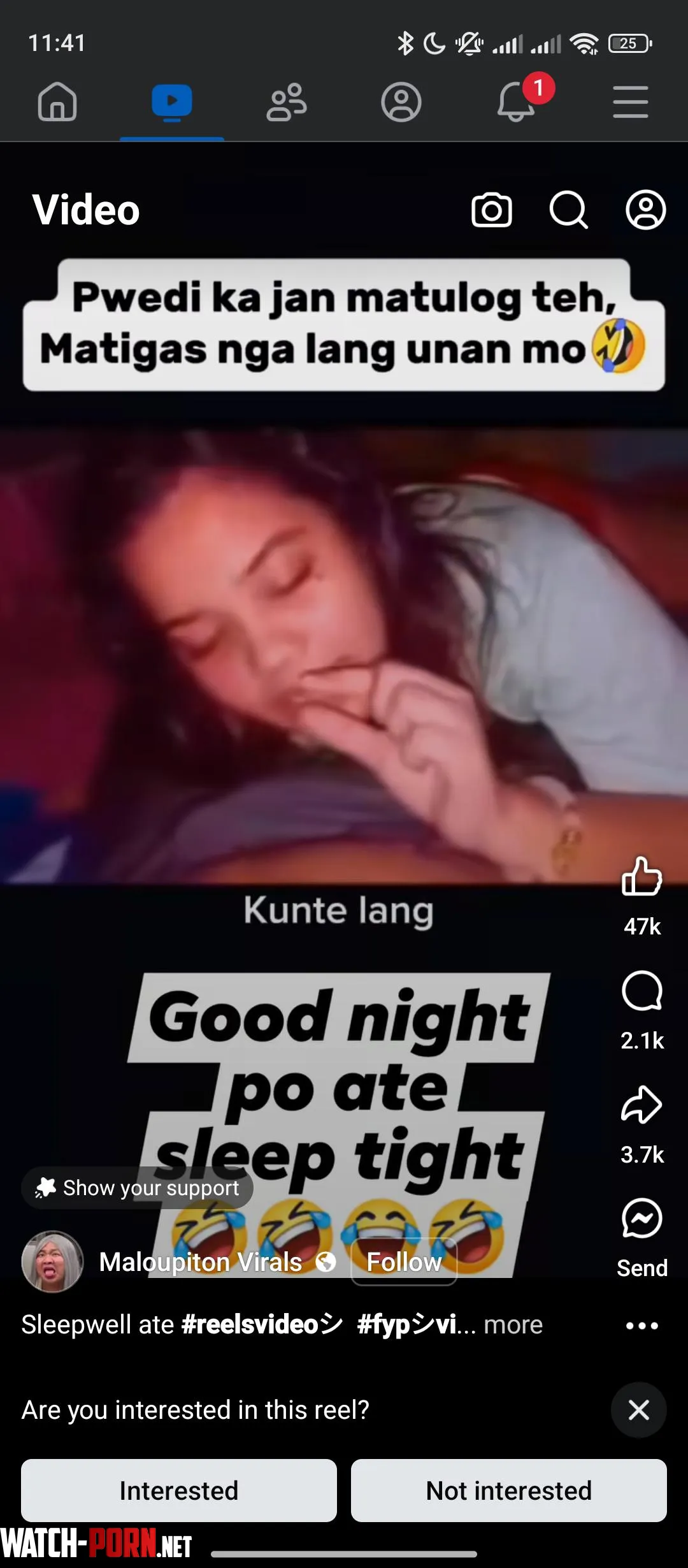Switch to the Friends tab
Viewport: 688px width, 1568px height.
pyautogui.click(x=287, y=102)
